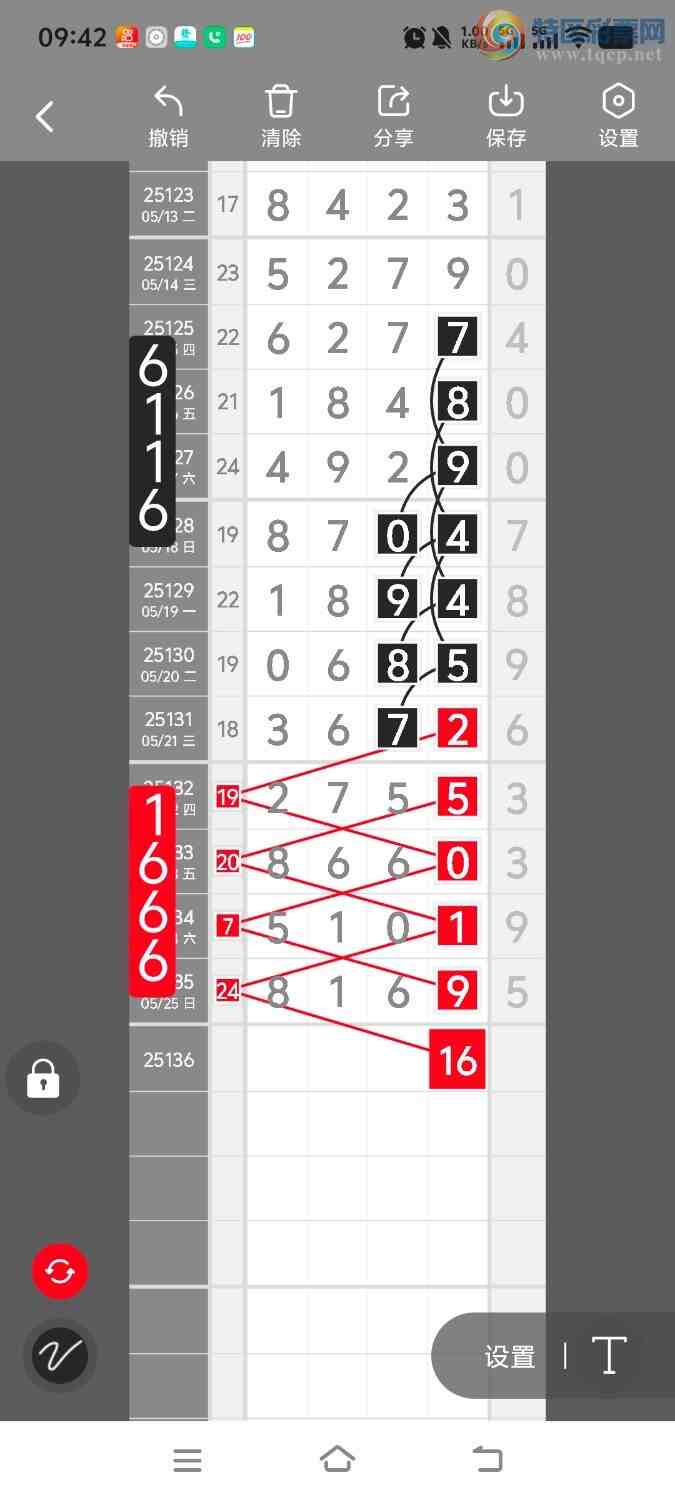The image size is (675, 1500).
Task: Clear all markings with the 清除 button
Action: [281, 117]
